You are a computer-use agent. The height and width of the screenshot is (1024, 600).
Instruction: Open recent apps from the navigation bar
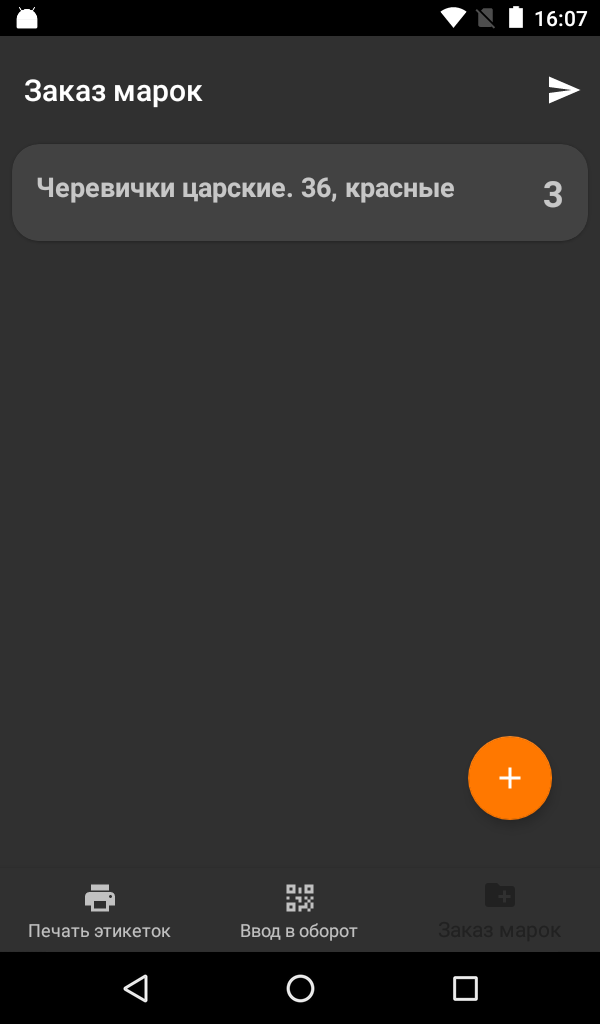pos(465,988)
